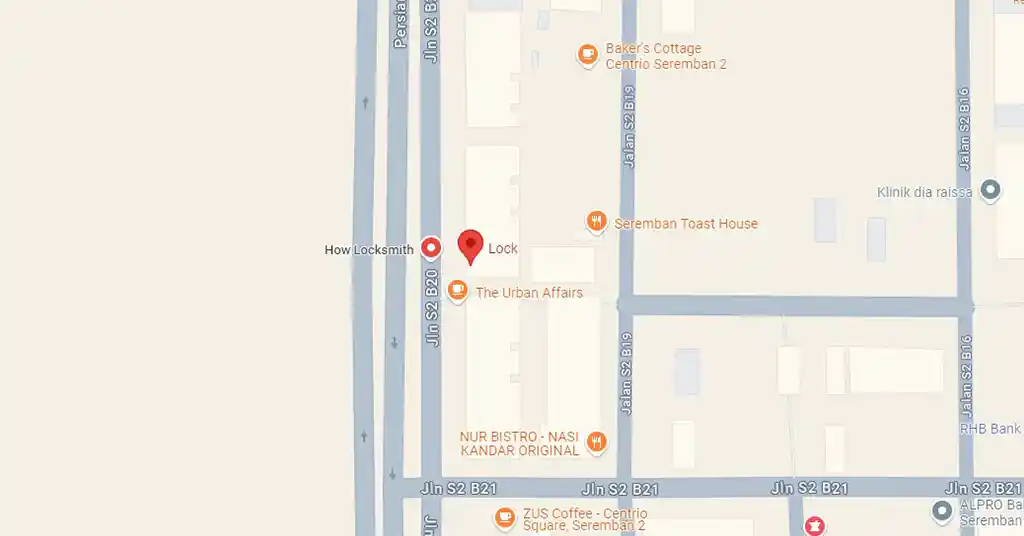Select the NUR BISTRO Nasi Kandar Original pin
The width and height of the screenshot is (1024, 536).
pyautogui.click(x=597, y=441)
